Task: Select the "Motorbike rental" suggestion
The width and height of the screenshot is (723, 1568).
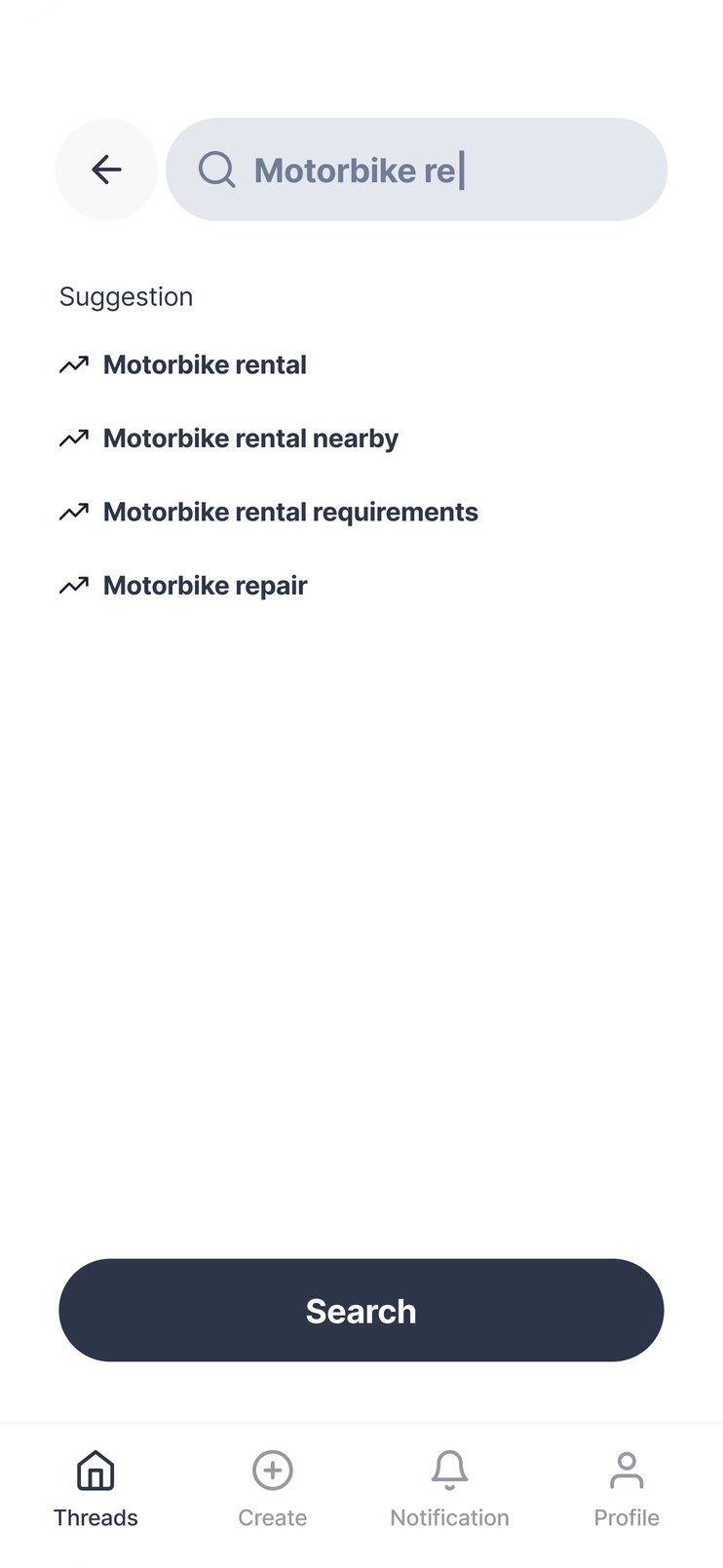Action: (x=205, y=365)
